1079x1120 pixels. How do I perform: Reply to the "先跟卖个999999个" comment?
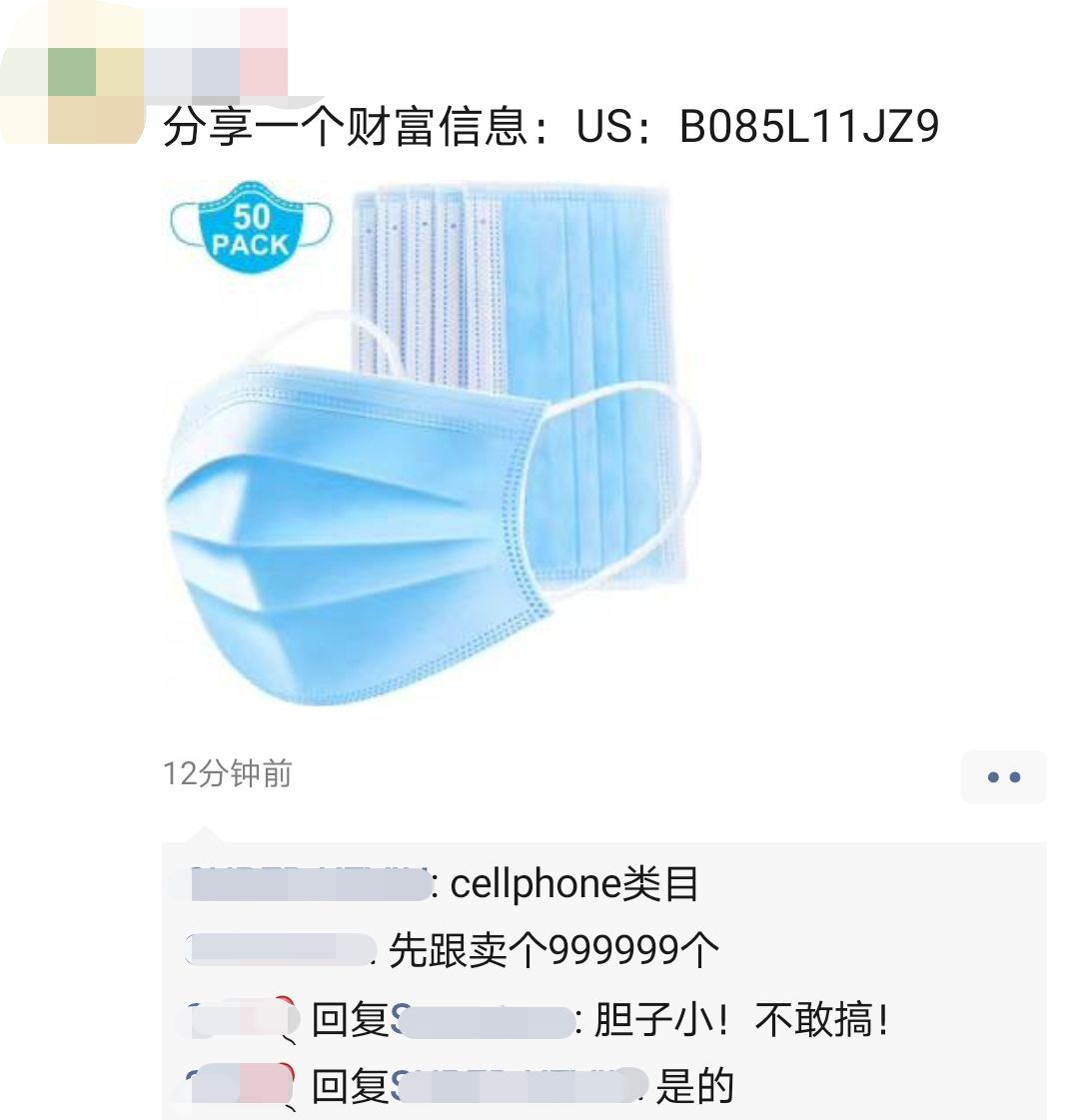[x=552, y=950]
